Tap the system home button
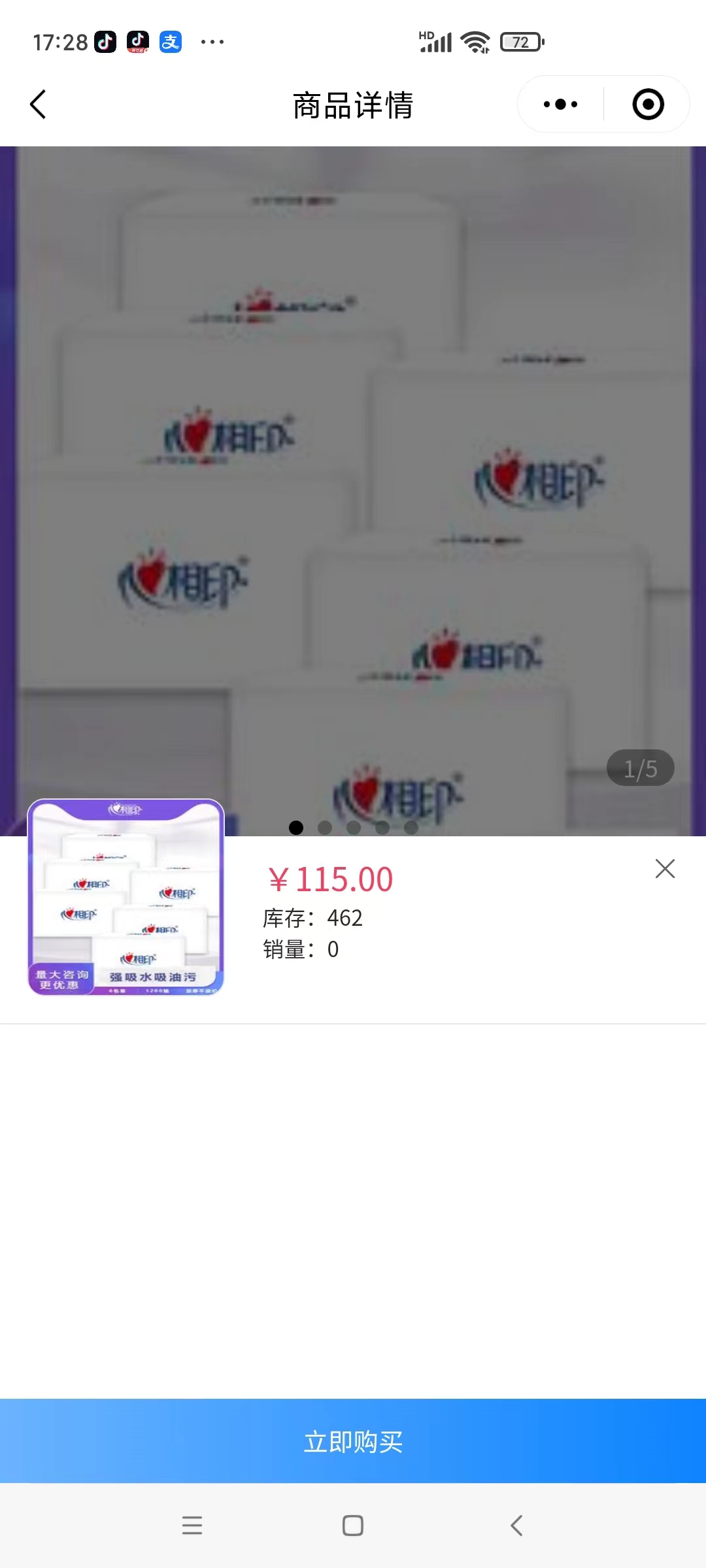 tap(353, 1526)
